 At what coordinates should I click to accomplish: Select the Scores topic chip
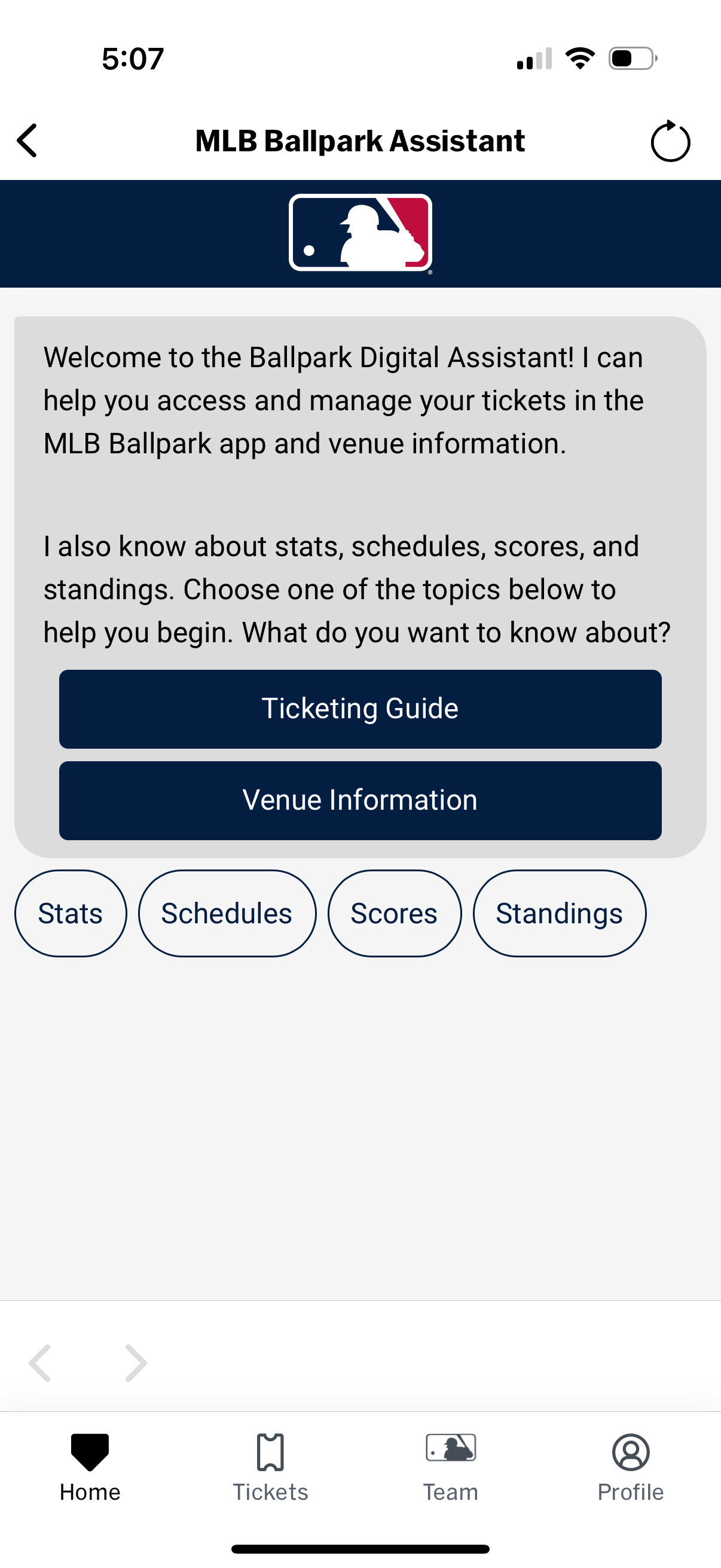coord(394,913)
